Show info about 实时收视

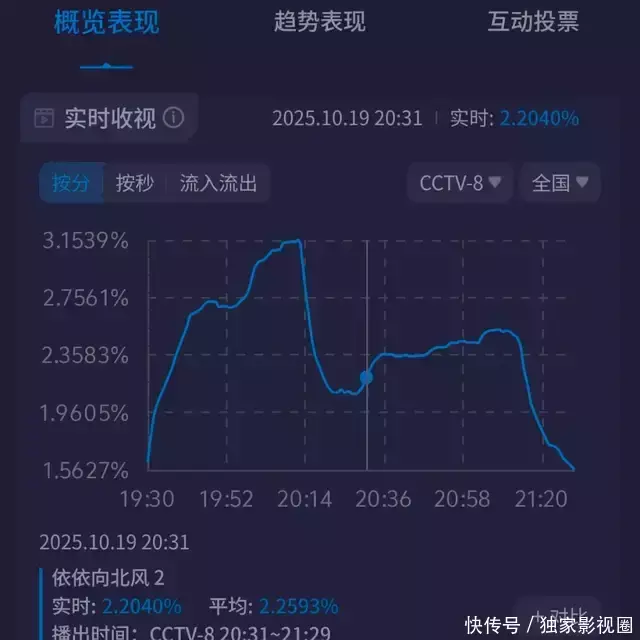(174, 118)
